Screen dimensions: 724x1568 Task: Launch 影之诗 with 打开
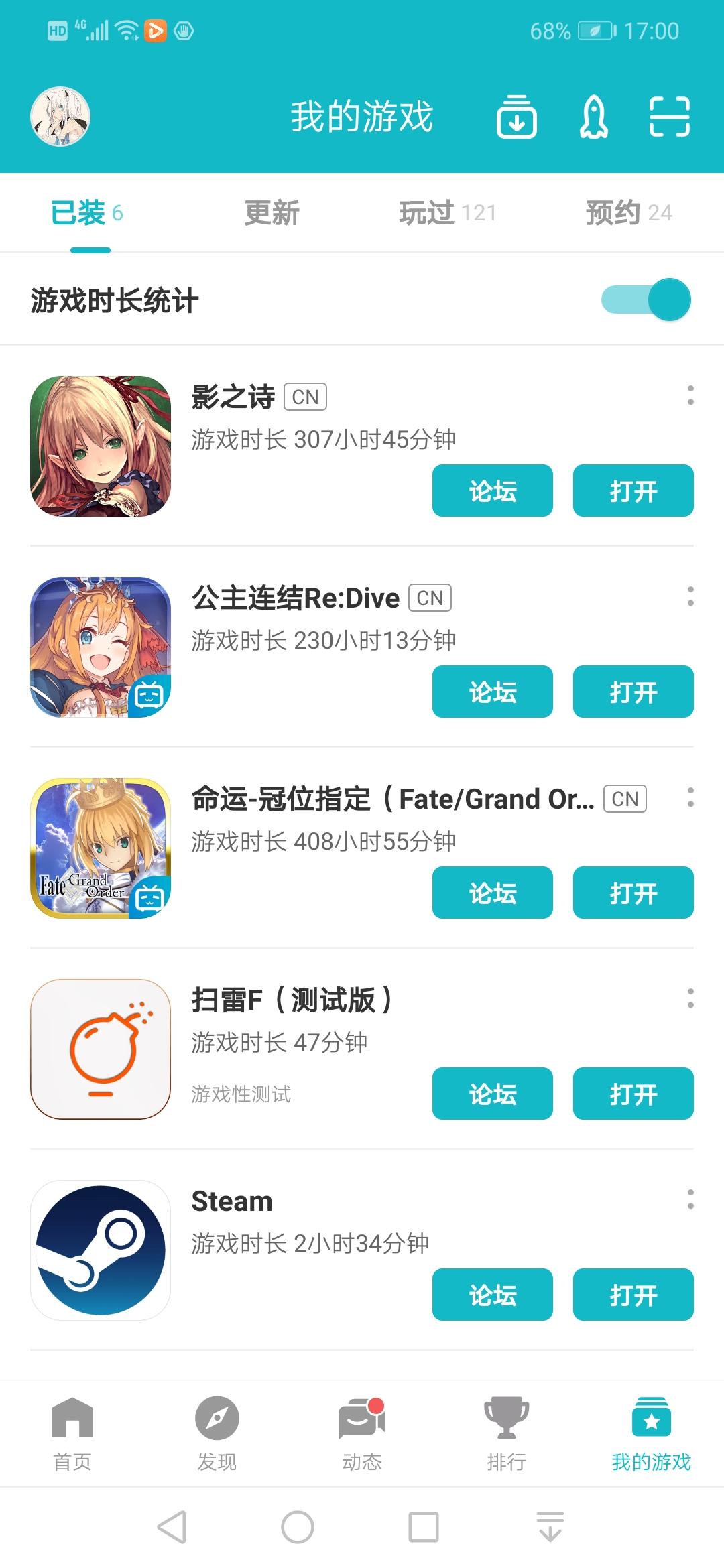point(633,491)
